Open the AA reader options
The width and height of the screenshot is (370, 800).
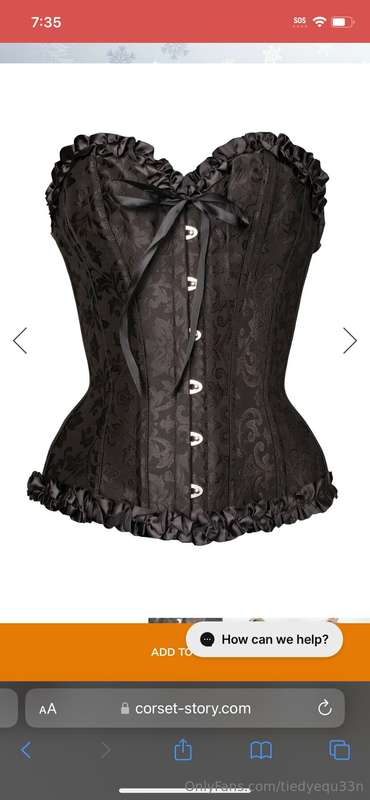click(47, 709)
